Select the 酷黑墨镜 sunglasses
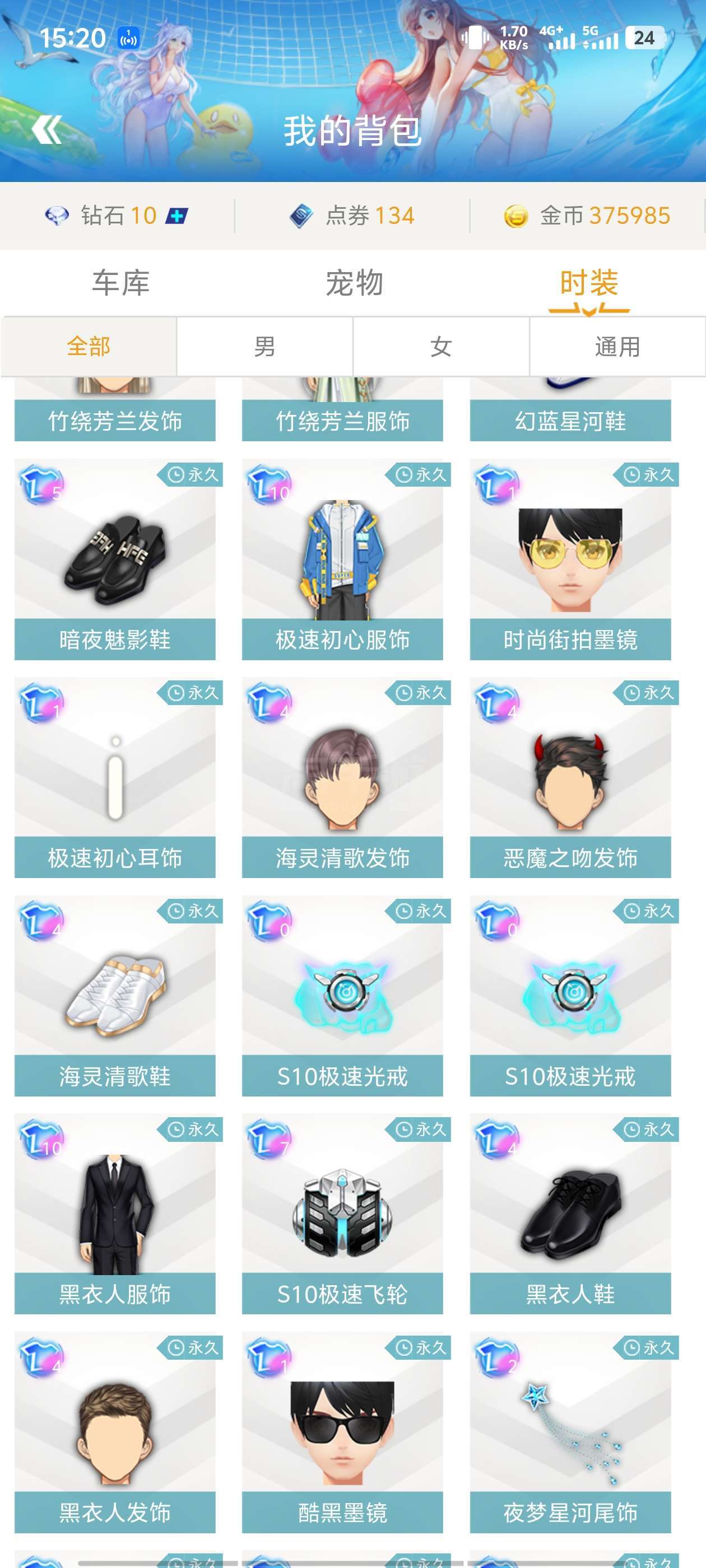 (342, 1433)
